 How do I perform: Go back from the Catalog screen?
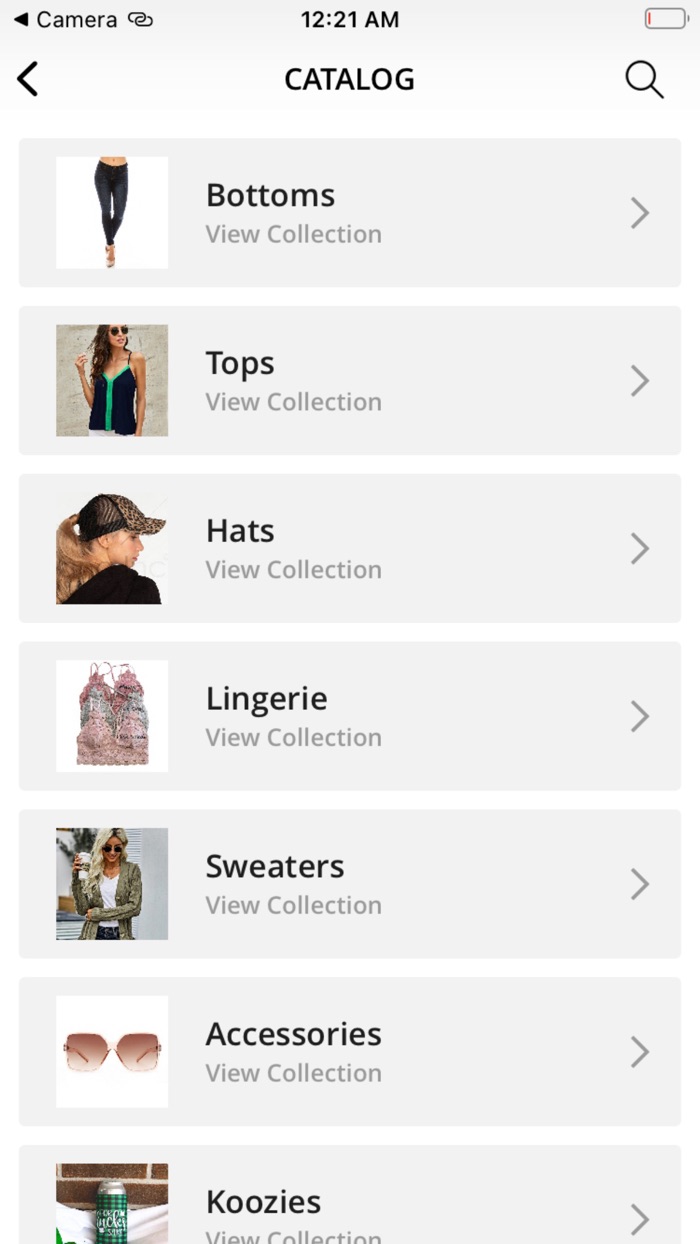pyautogui.click(x=28, y=79)
